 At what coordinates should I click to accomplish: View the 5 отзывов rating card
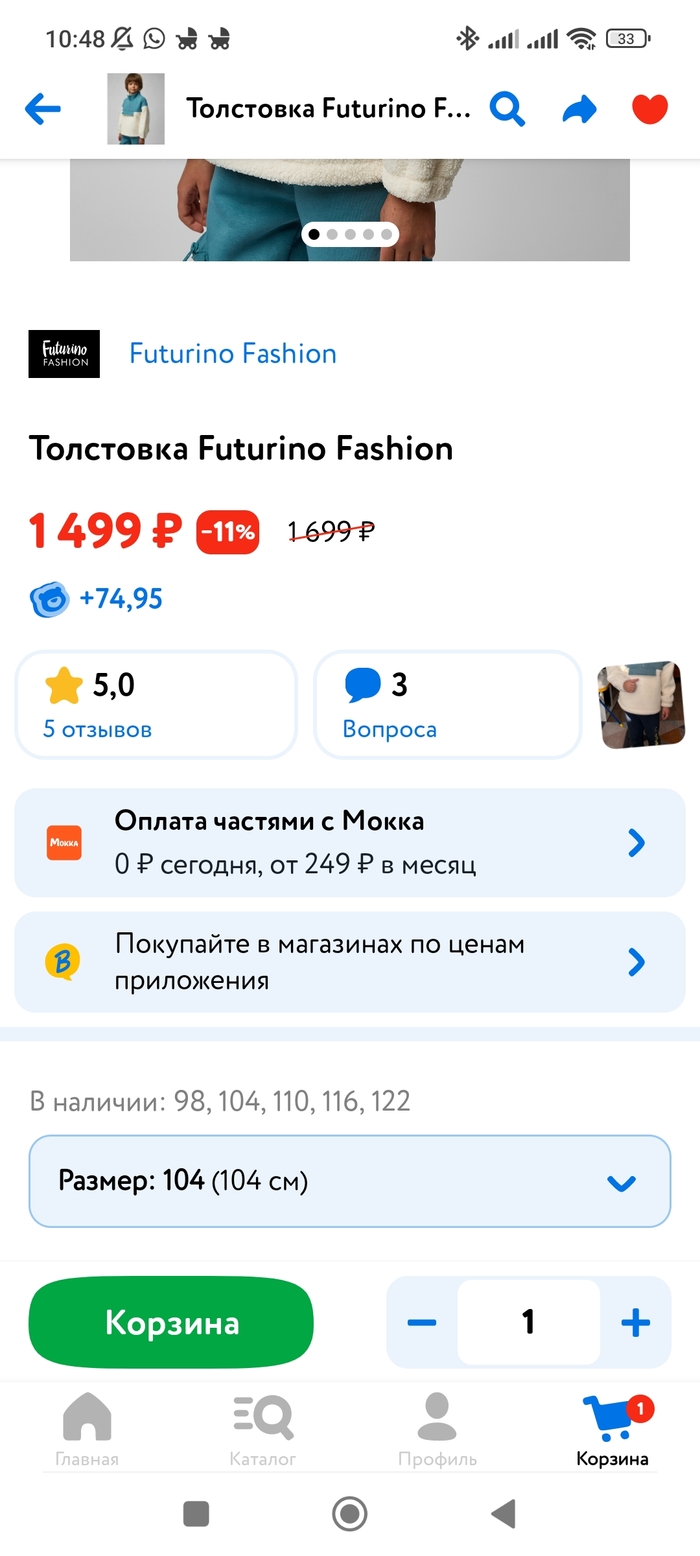[x=156, y=704]
